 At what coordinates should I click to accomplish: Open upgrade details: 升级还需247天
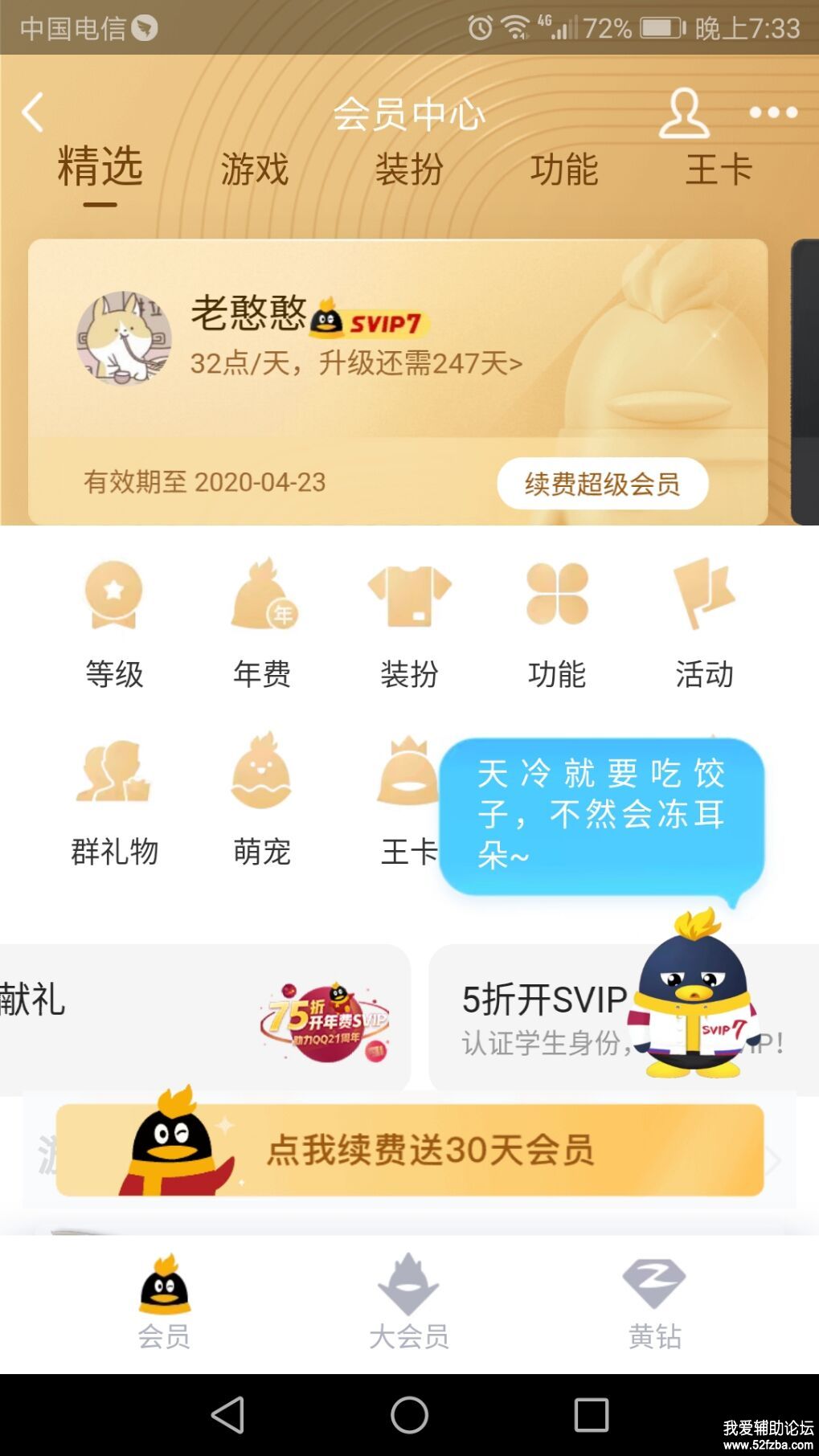coord(356,364)
